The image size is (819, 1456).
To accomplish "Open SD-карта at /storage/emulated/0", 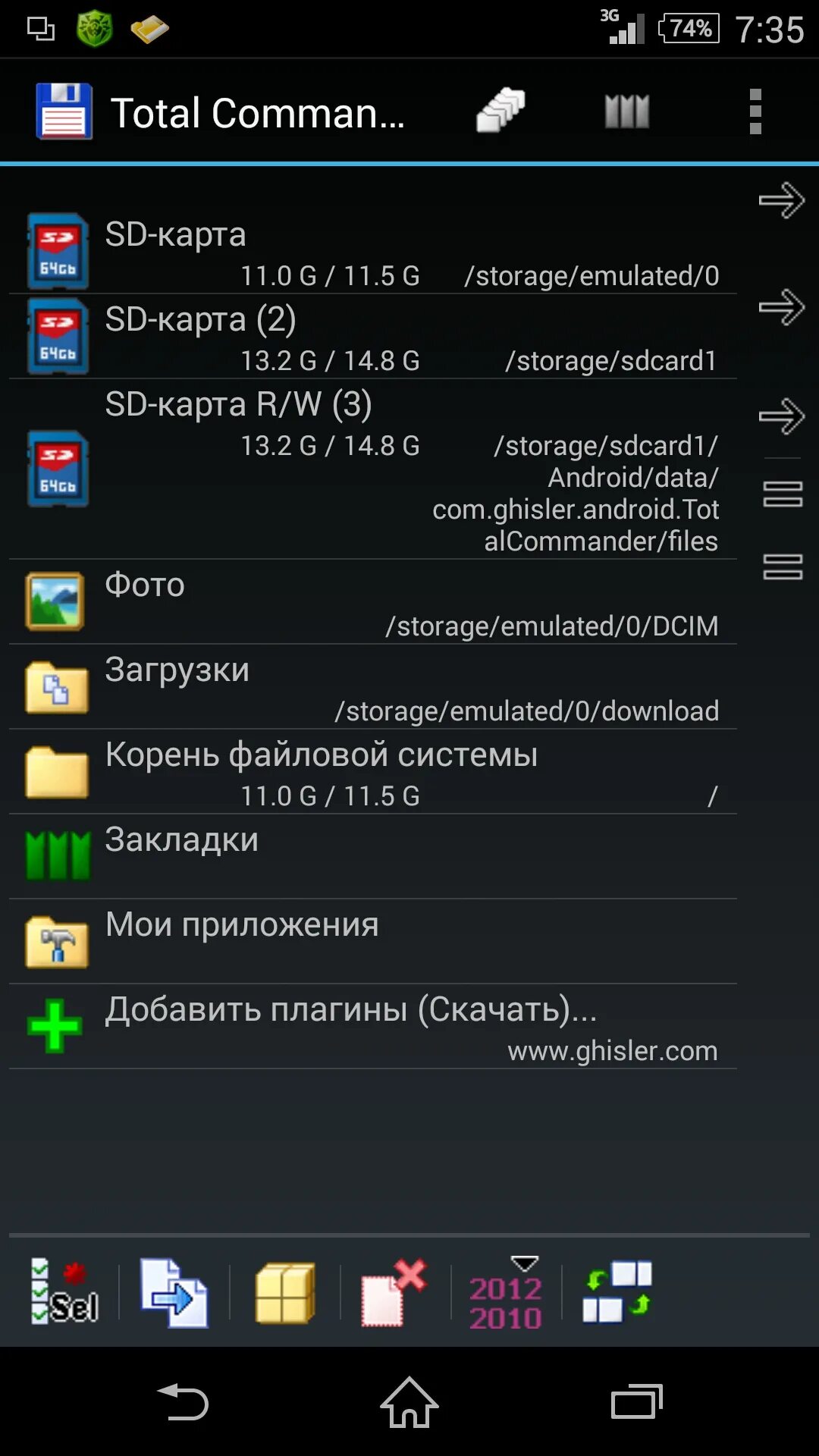I will 372,252.
